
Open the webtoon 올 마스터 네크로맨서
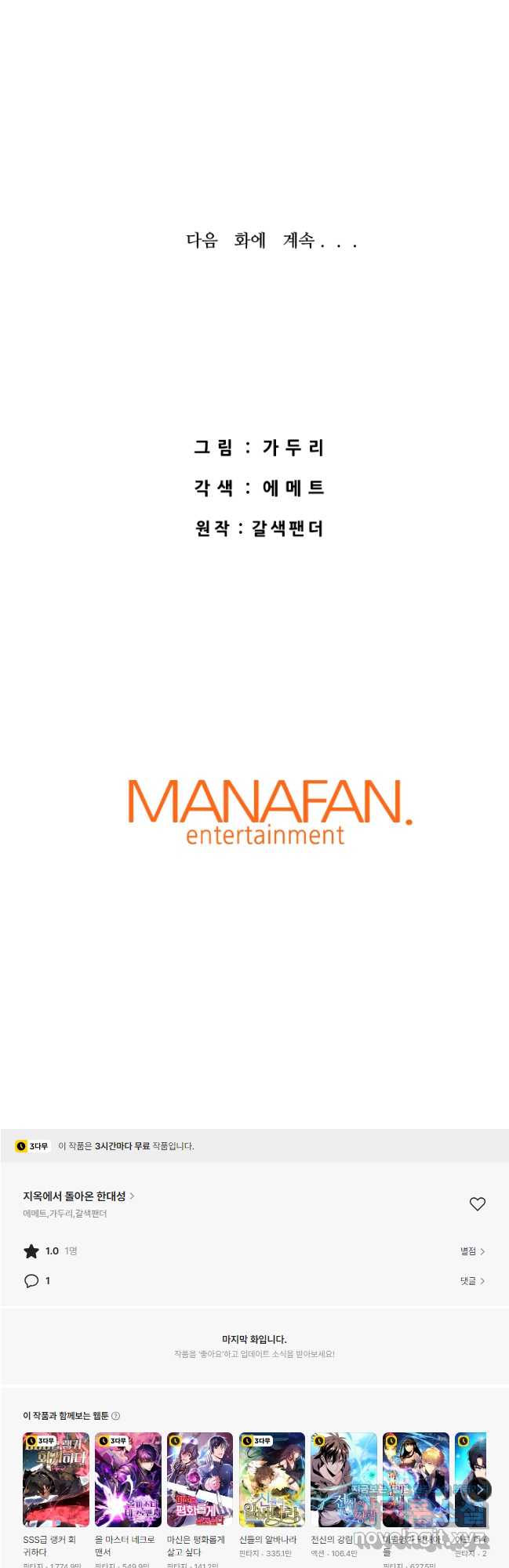click(x=128, y=1480)
